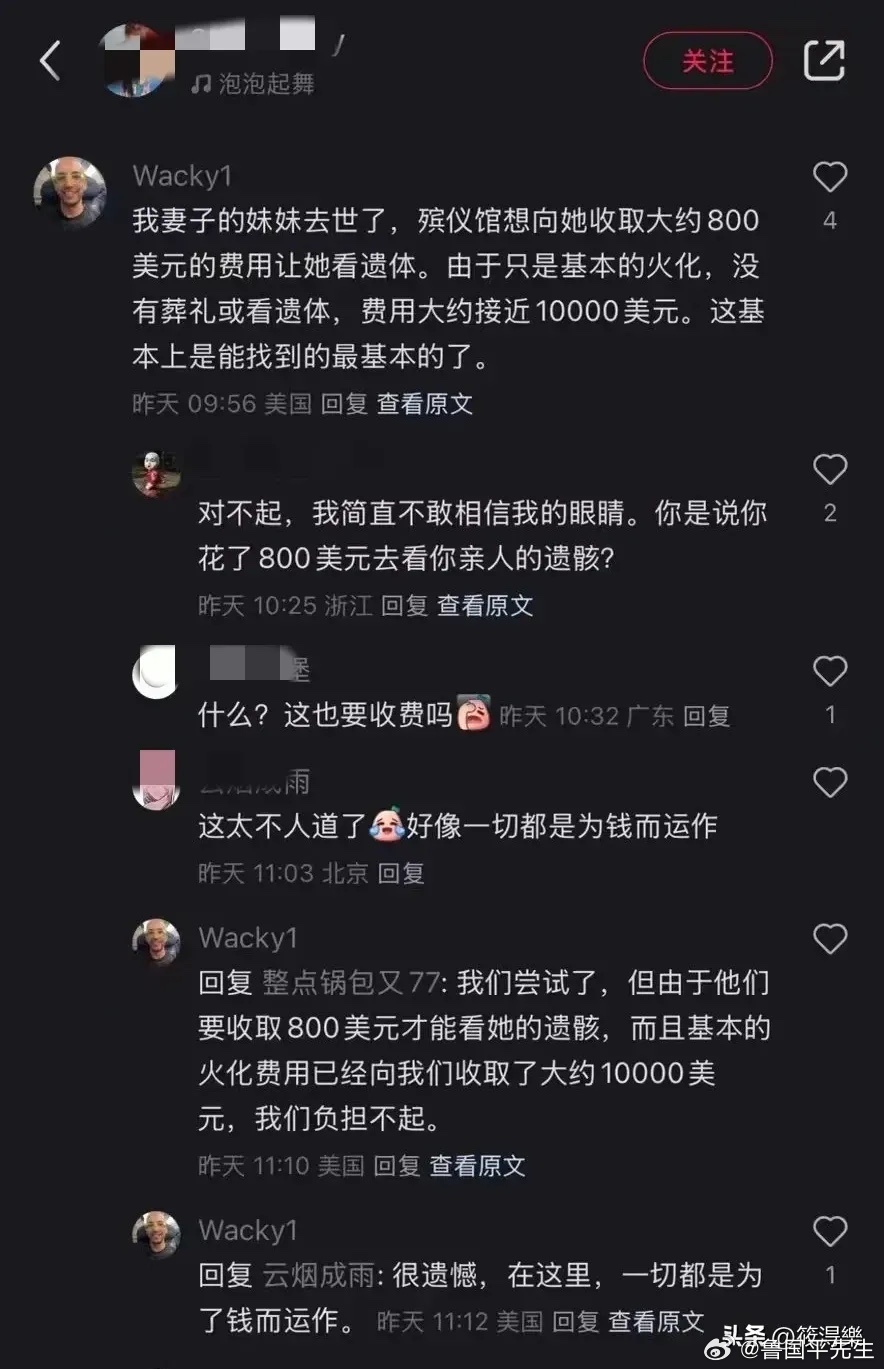Tap 关注 to follow this creator

point(708,60)
